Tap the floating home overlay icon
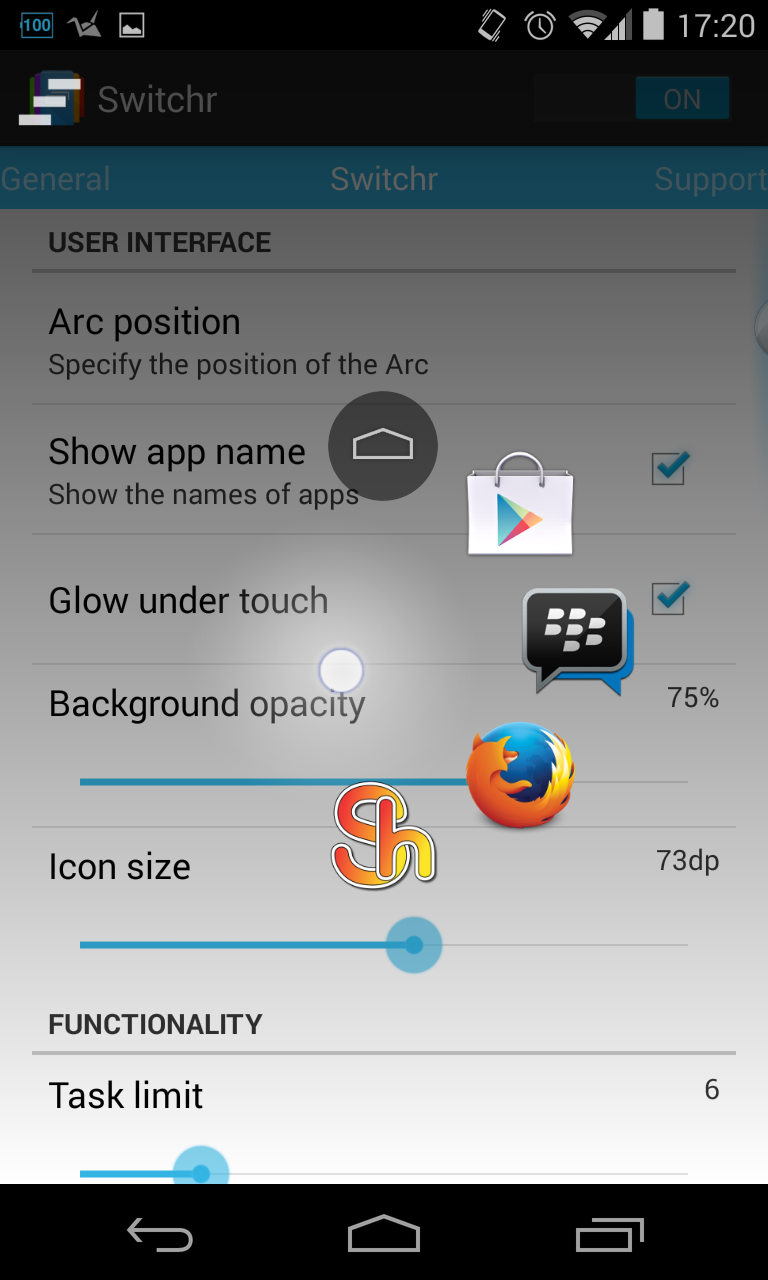Image resolution: width=768 pixels, height=1280 pixels. pyautogui.click(x=383, y=446)
